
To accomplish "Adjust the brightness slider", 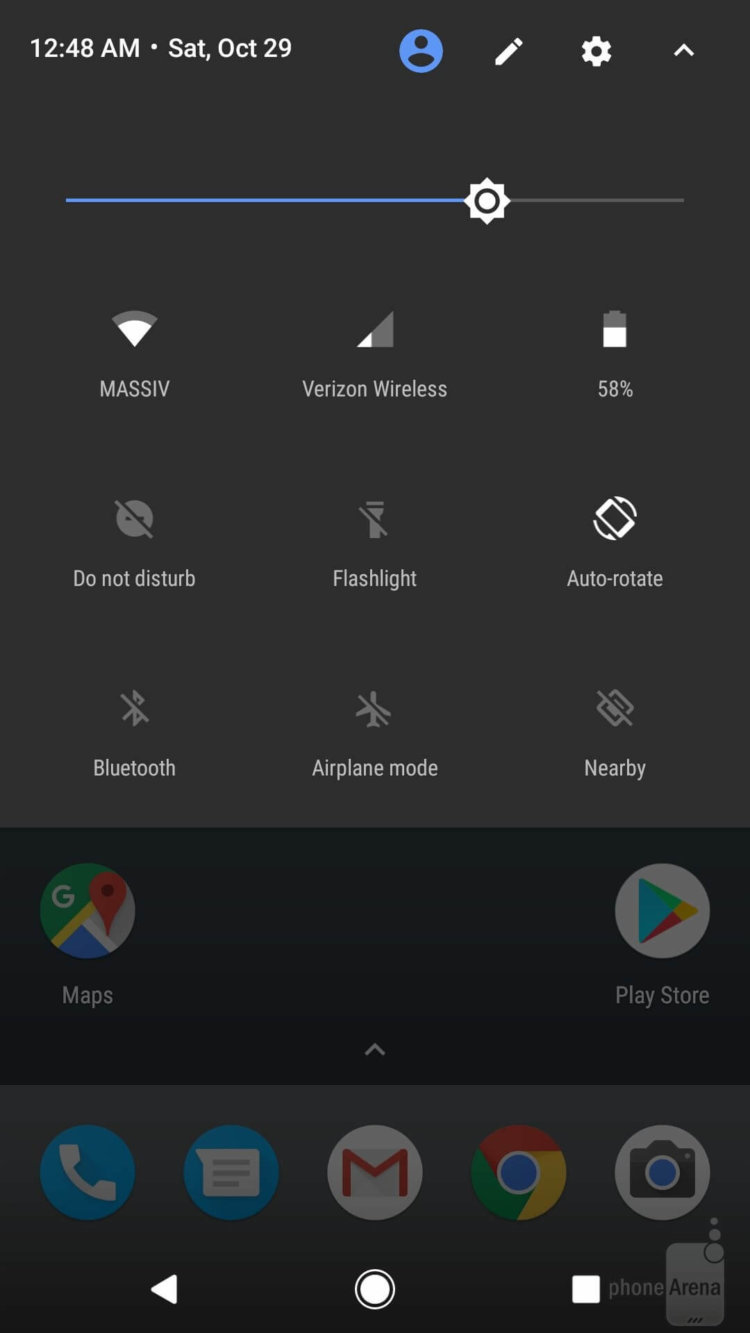I will (487, 200).
